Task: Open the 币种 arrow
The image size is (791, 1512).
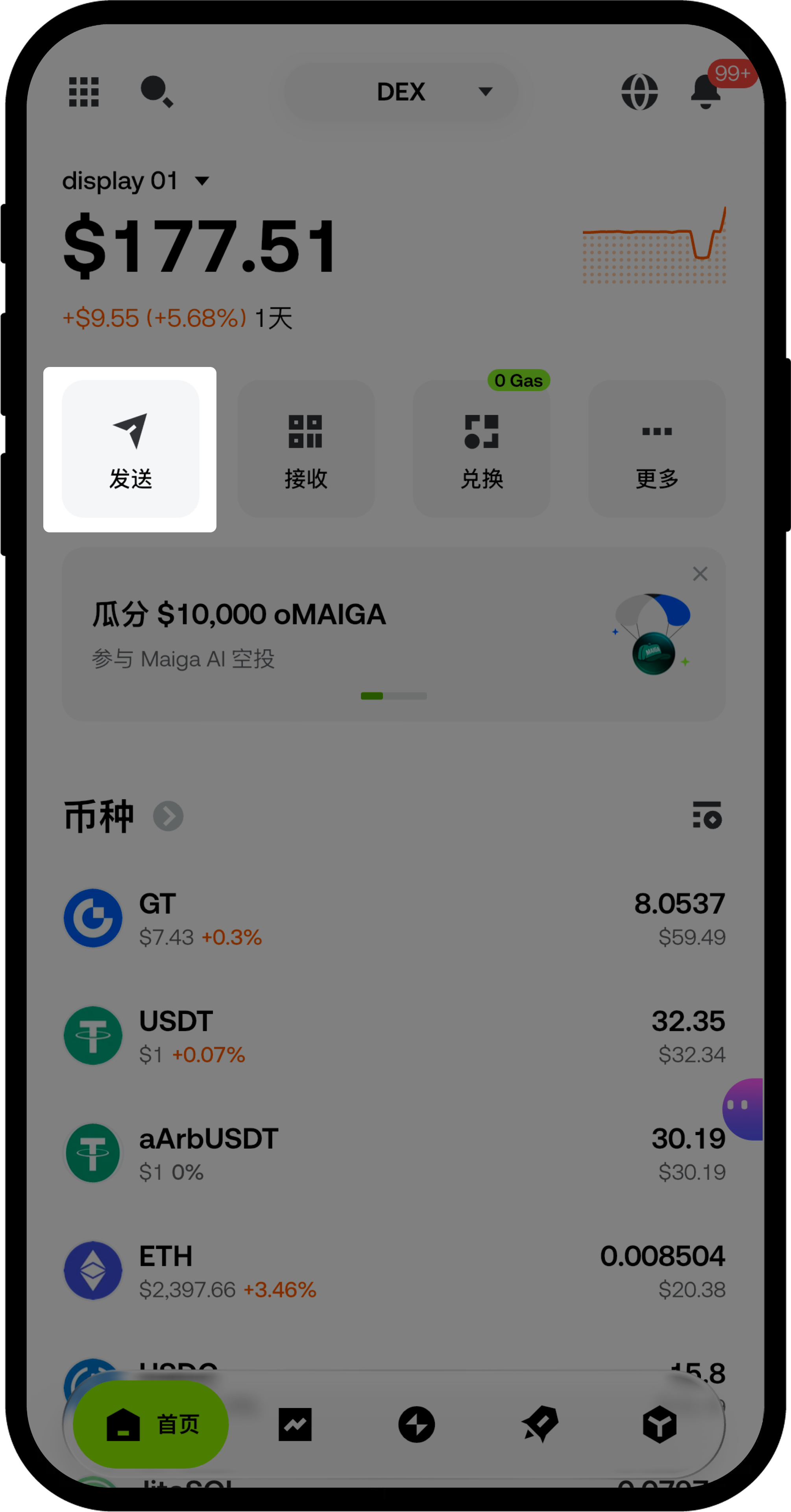Action: [168, 817]
